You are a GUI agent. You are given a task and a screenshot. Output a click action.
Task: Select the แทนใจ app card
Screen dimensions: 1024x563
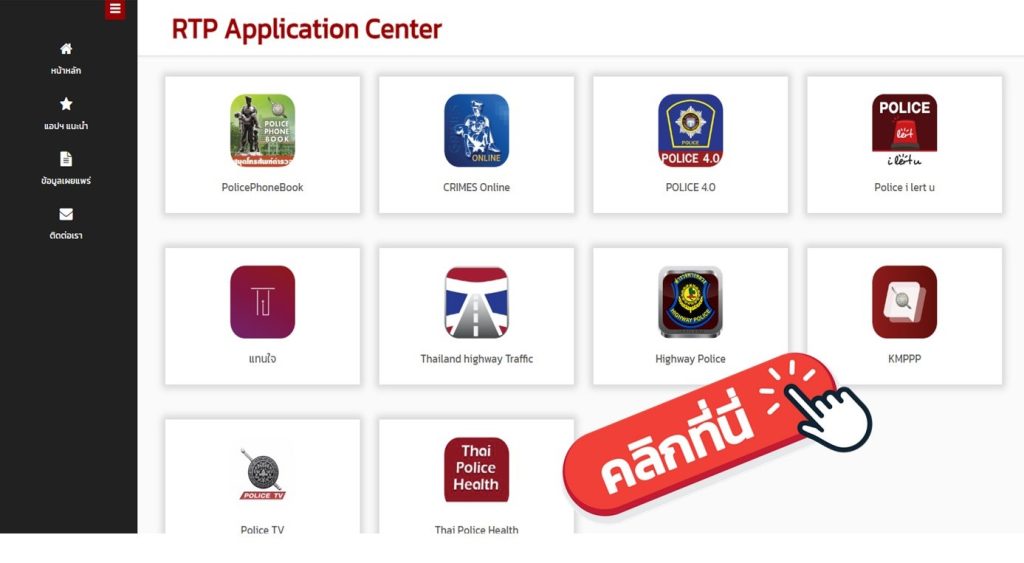262,315
